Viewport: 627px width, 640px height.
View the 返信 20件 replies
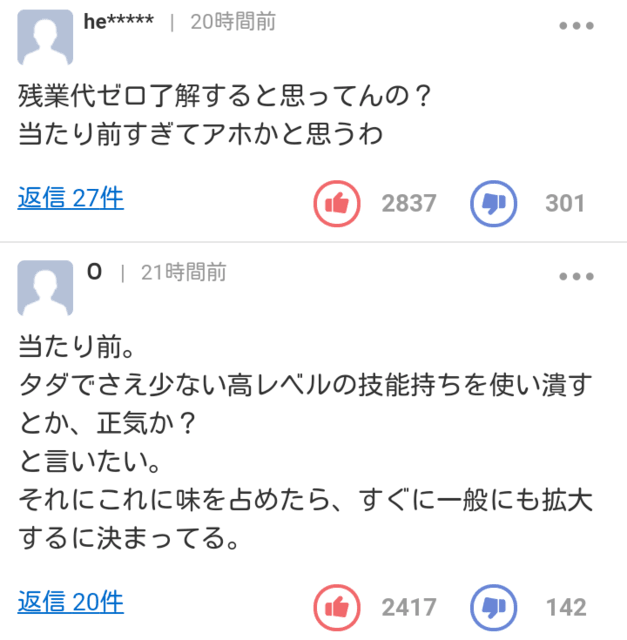pos(70,602)
